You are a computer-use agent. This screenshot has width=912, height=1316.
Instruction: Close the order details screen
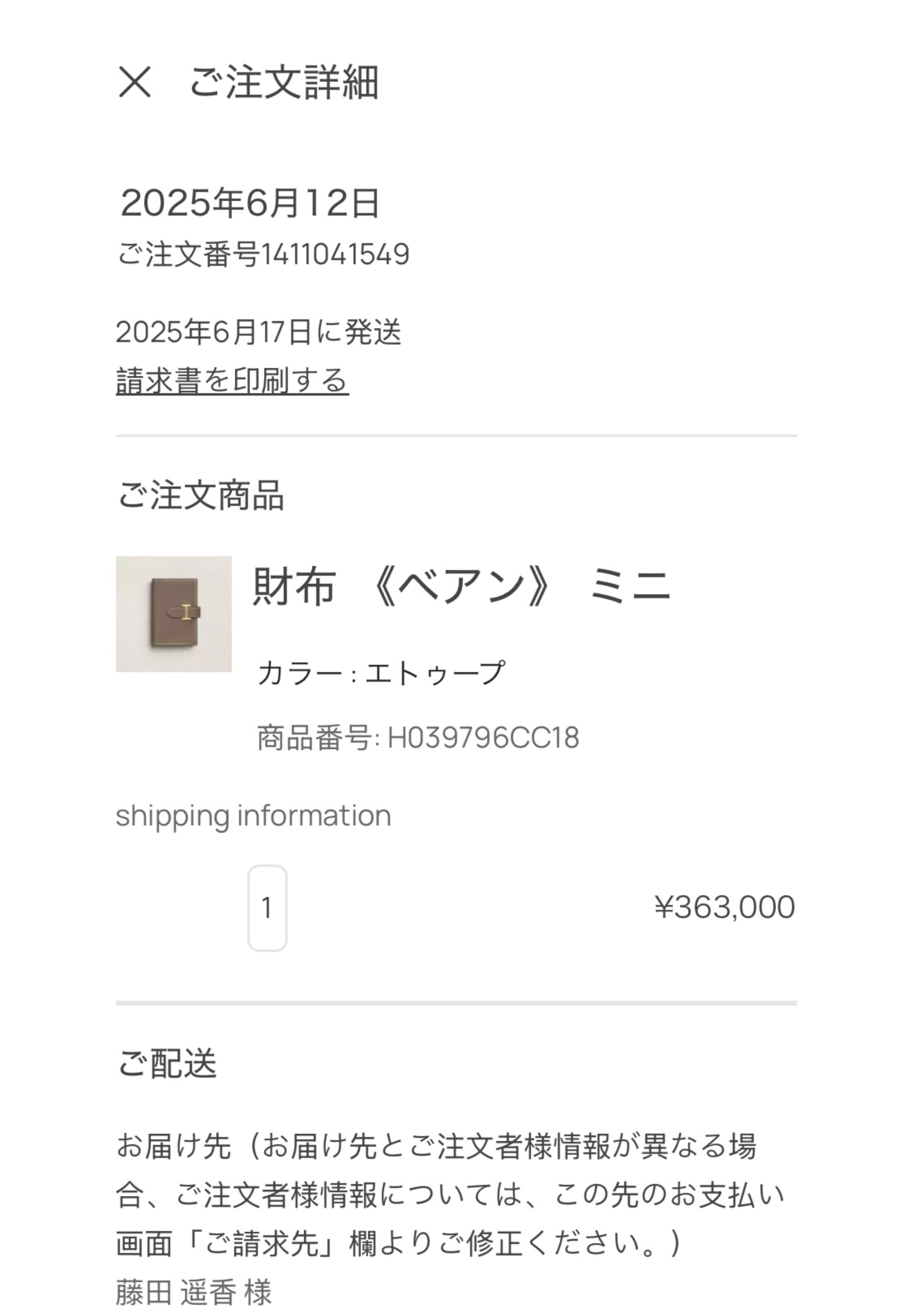pos(134,82)
